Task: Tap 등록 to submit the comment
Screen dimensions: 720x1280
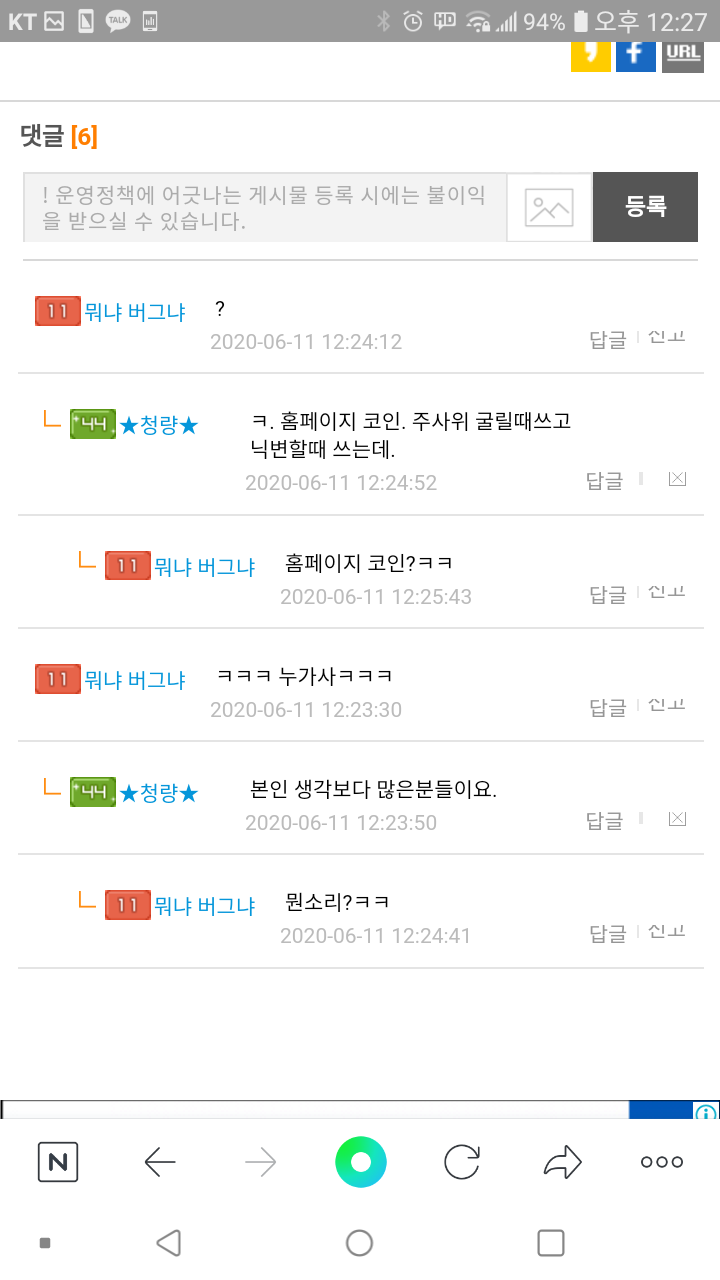Action: coord(645,208)
